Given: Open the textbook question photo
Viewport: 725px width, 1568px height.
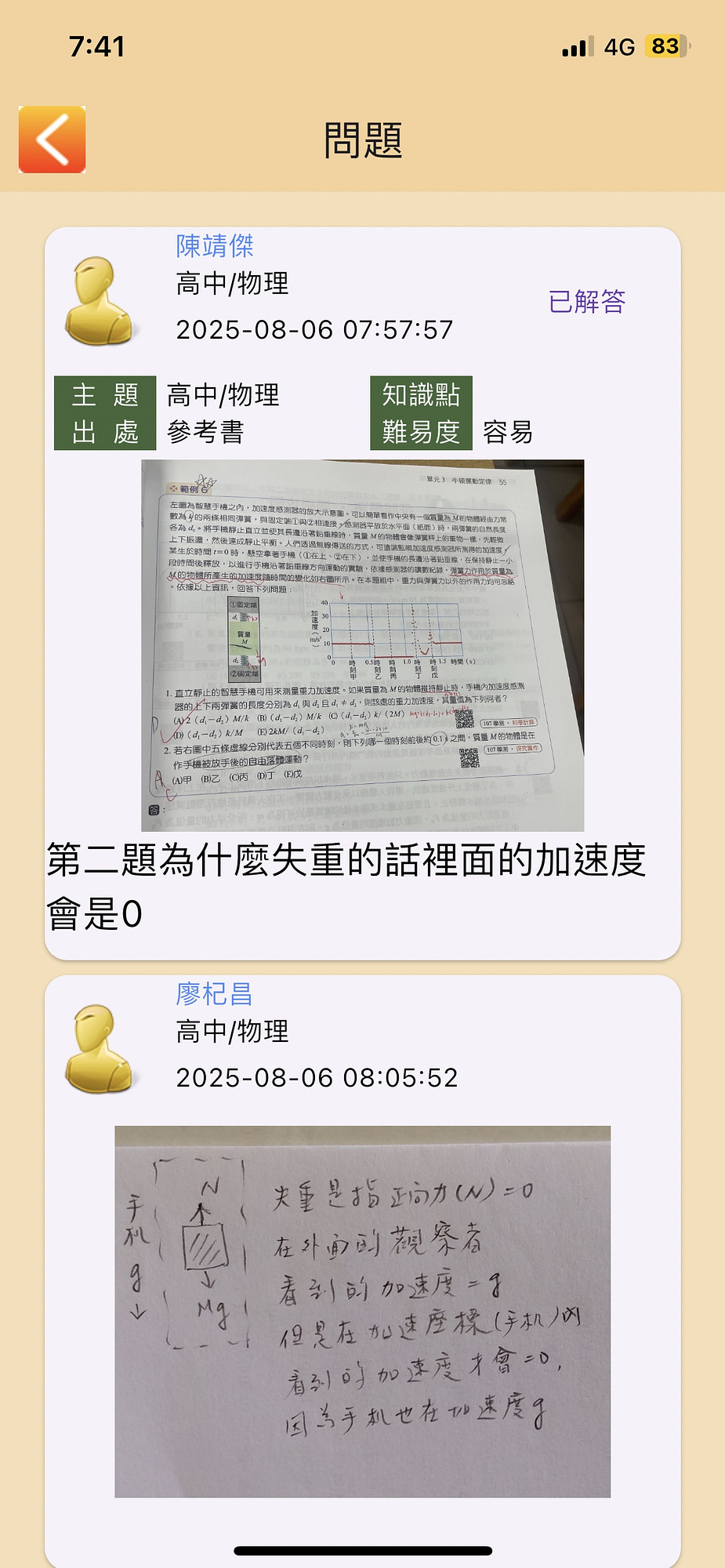Looking at the screenshot, I should pyautogui.click(x=362, y=644).
